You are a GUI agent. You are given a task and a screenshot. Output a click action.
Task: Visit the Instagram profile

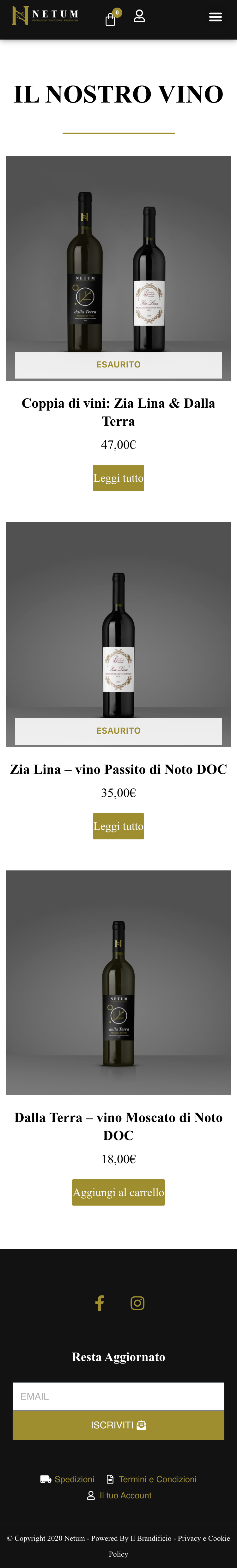(x=137, y=1303)
